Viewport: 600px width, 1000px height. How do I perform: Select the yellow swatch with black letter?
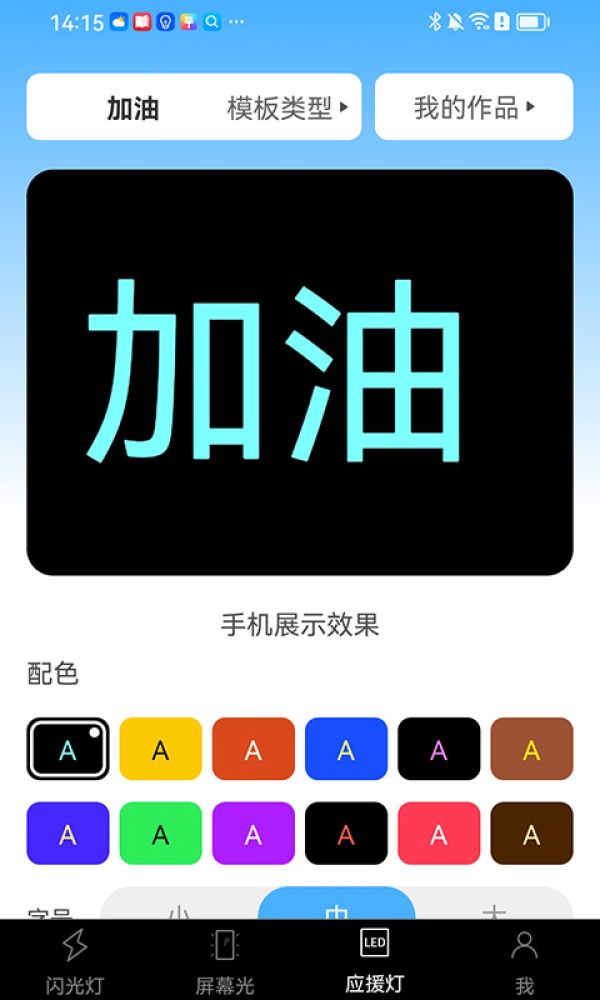click(160, 749)
